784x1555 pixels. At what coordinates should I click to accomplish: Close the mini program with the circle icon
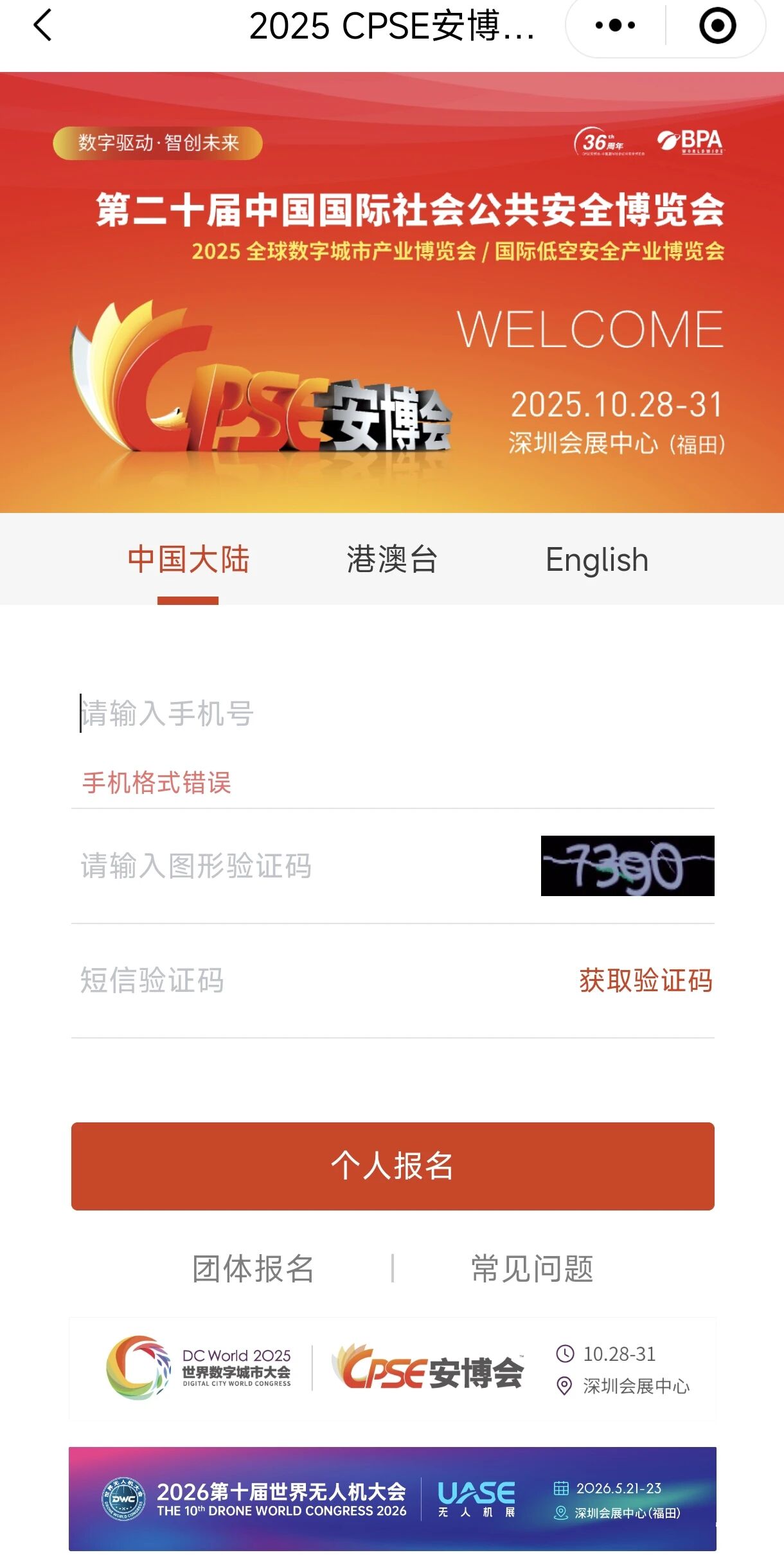point(717,26)
